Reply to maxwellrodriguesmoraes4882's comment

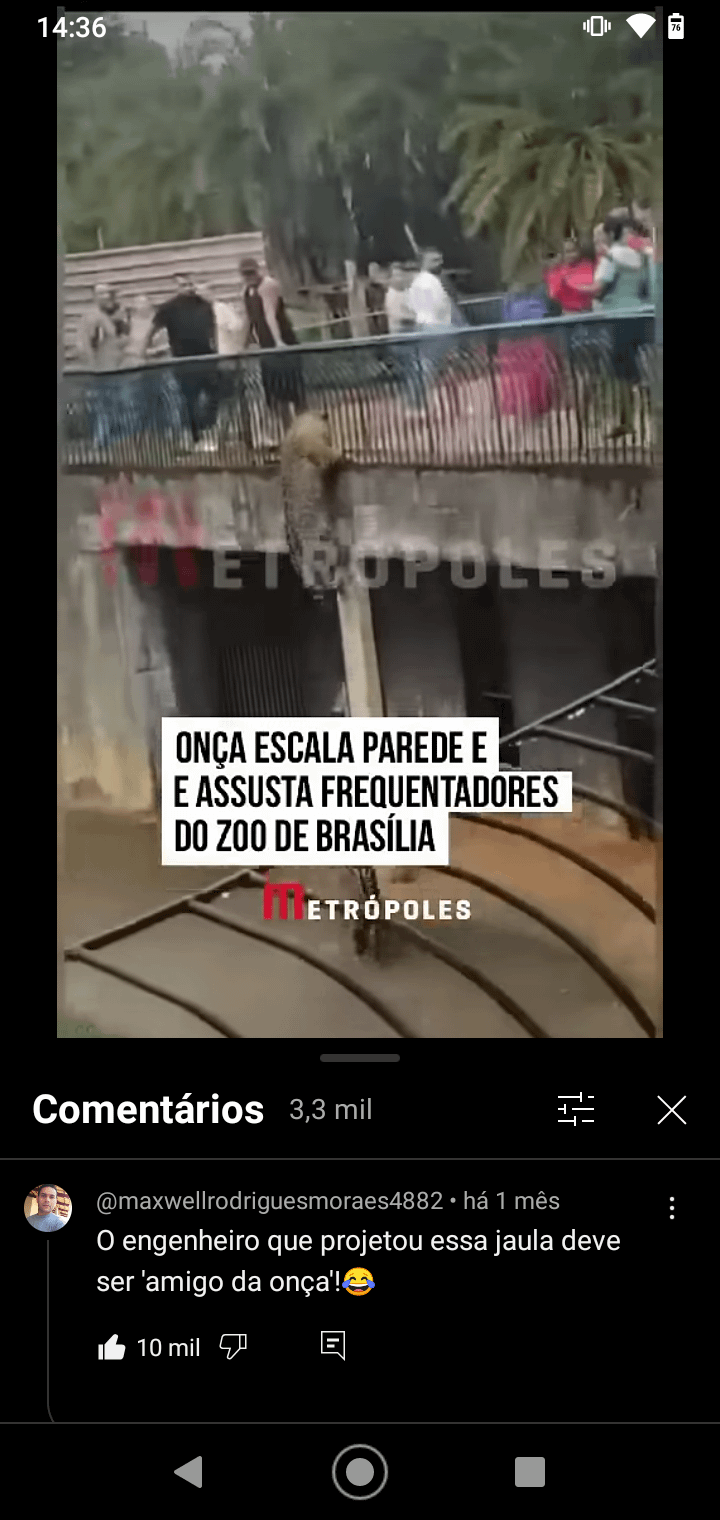(333, 1346)
